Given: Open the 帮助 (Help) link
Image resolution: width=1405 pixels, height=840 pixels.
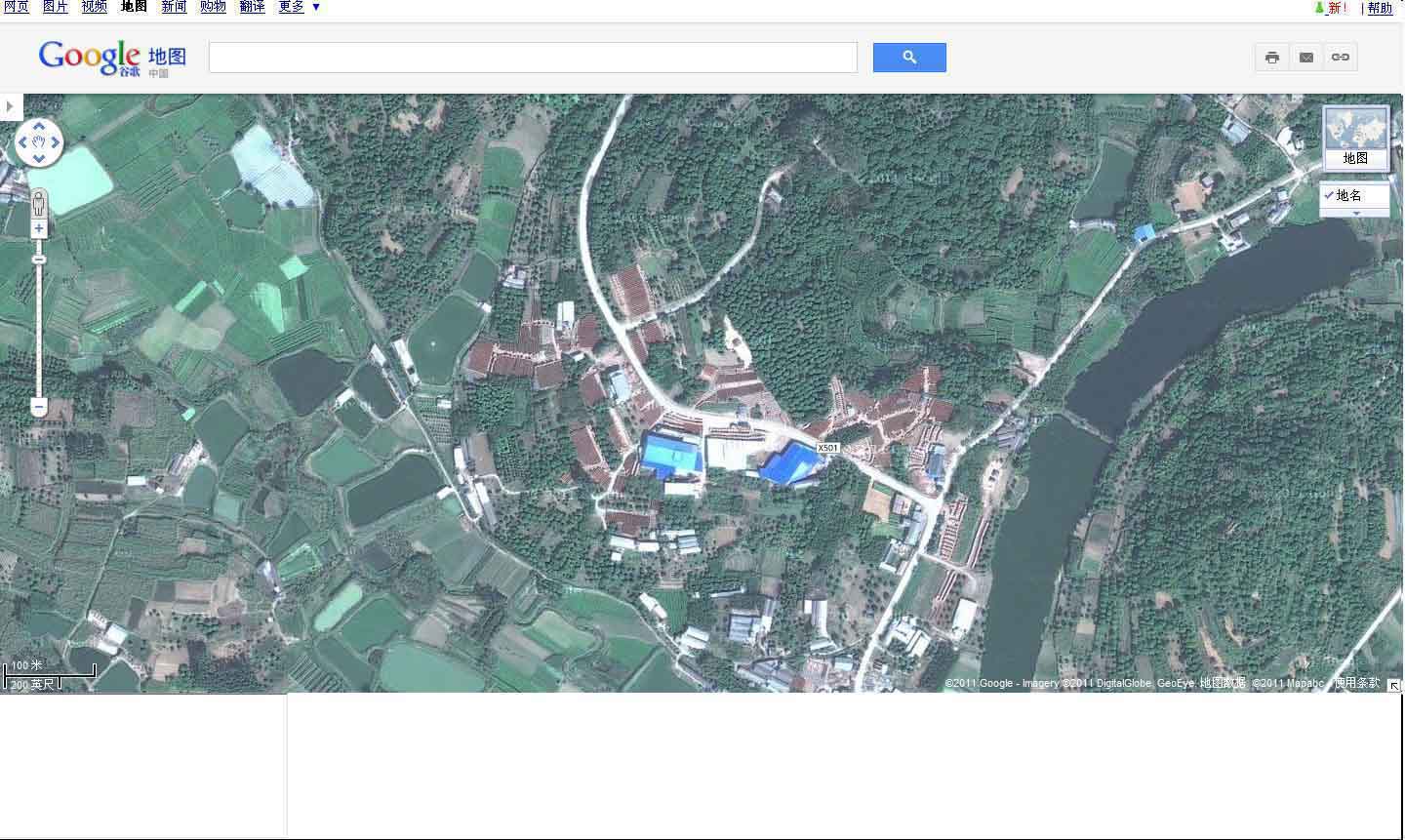Looking at the screenshot, I should (x=1380, y=8).
